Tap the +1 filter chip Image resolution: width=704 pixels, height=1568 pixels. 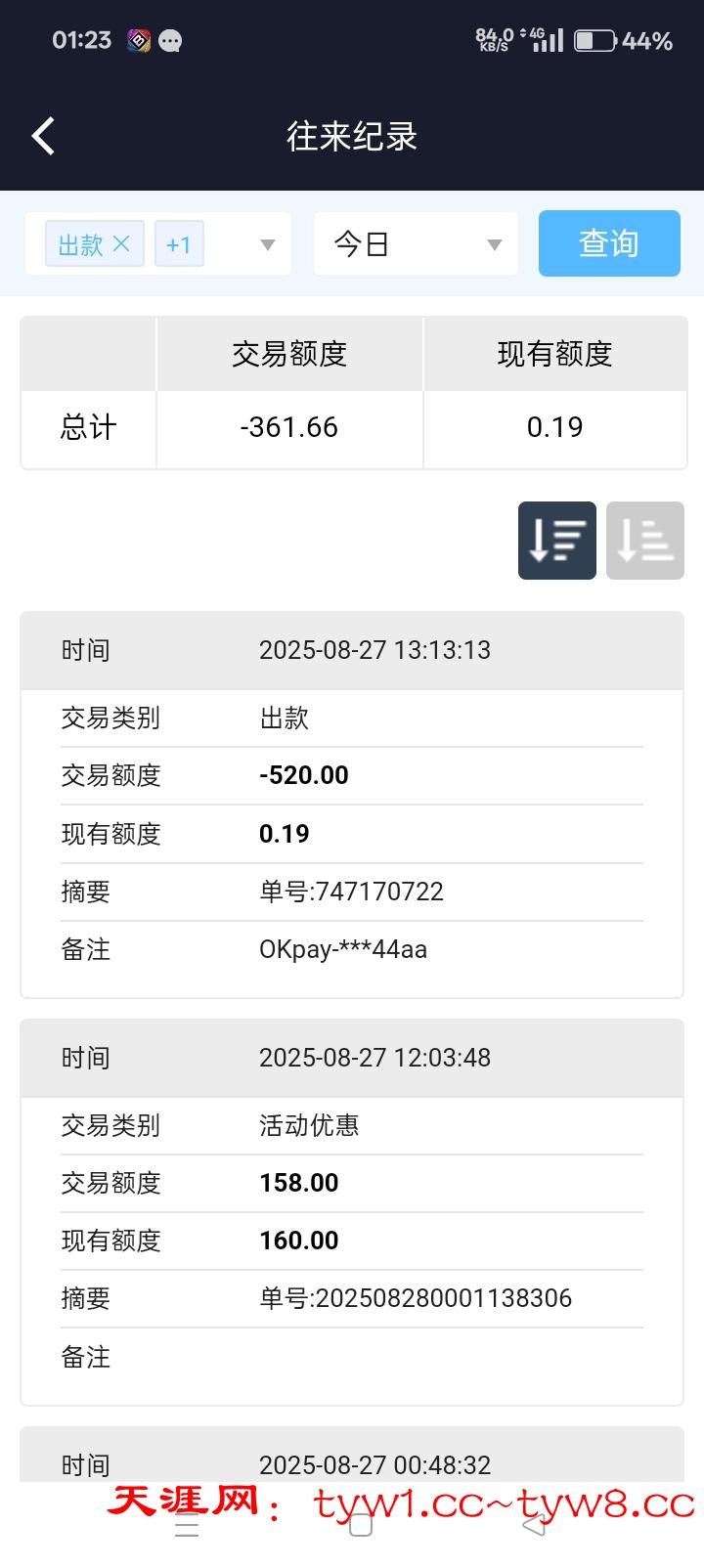(x=179, y=244)
